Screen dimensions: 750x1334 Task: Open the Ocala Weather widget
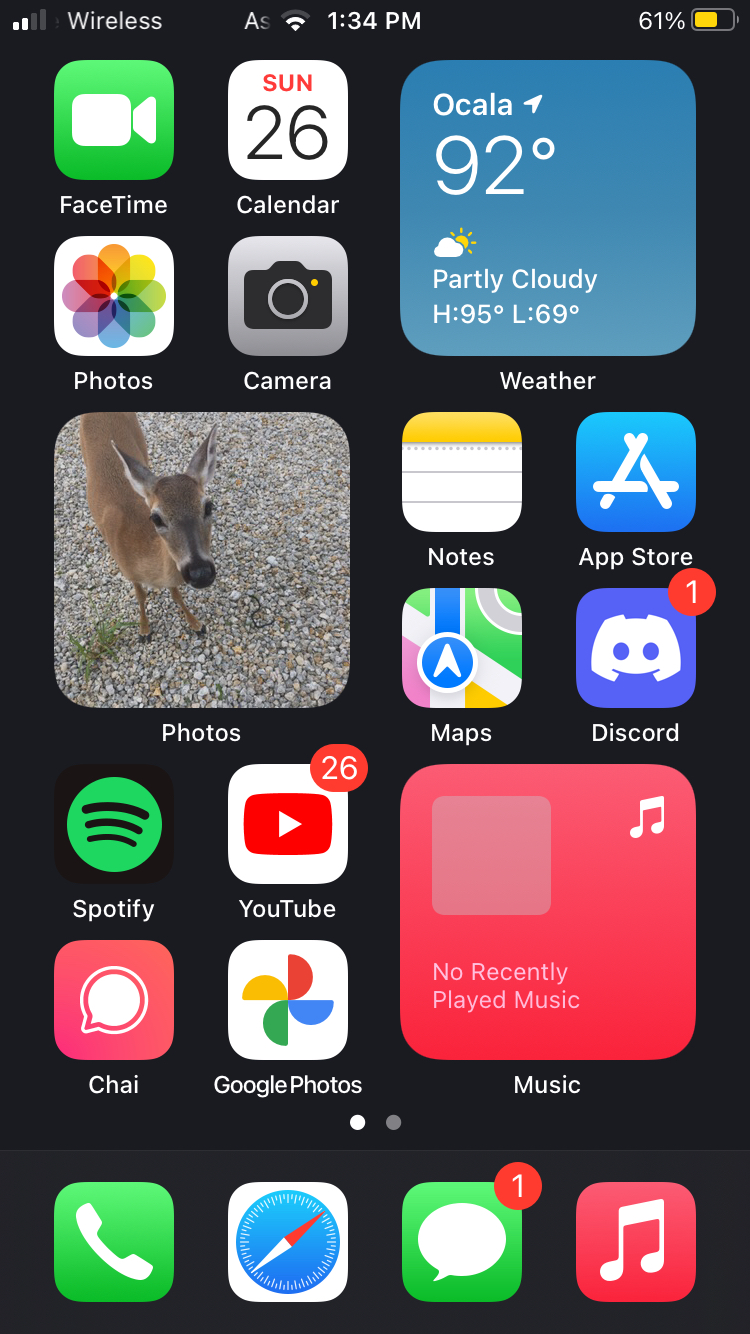click(548, 208)
